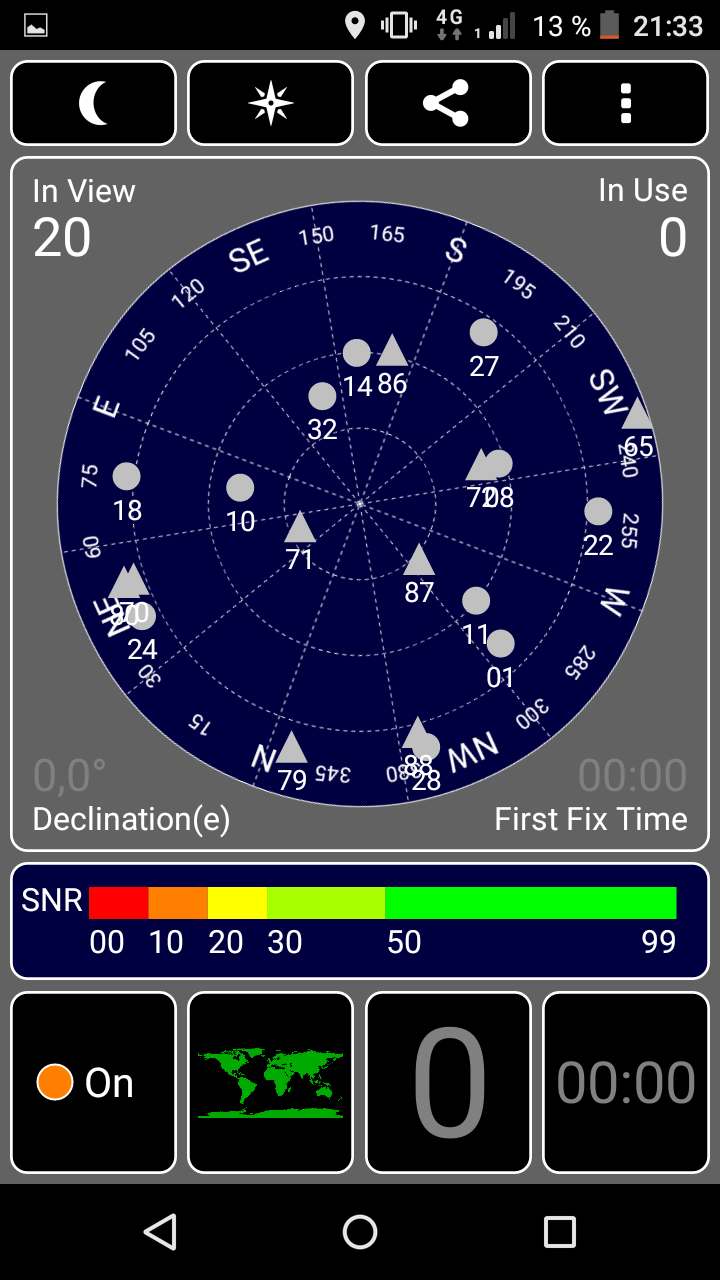Screen dimensions: 720x1280
Task: Tap the compass star button
Action: (x=270, y=103)
